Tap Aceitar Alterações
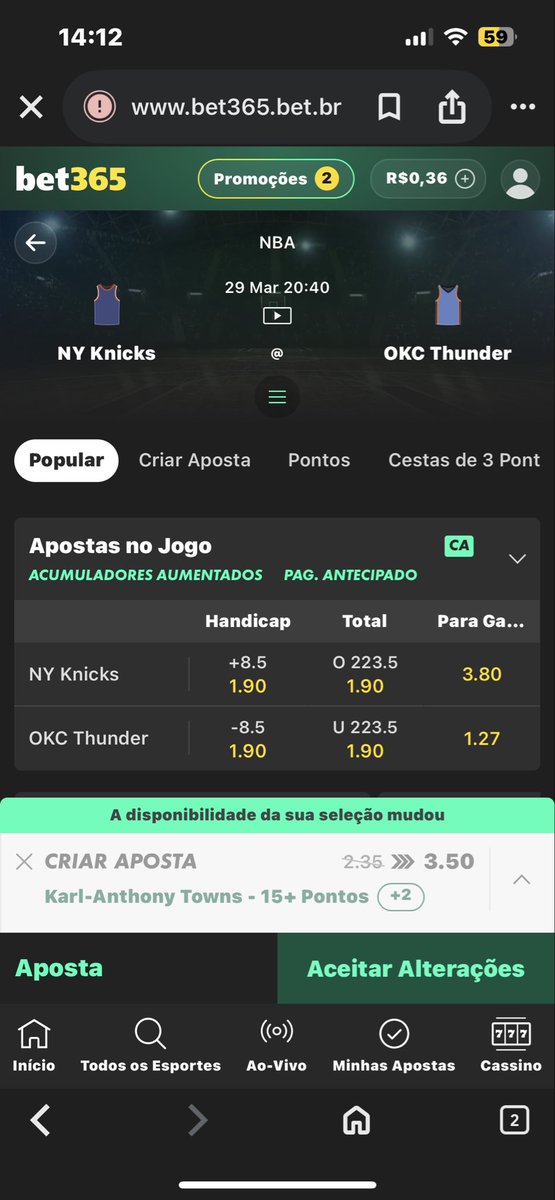This screenshot has height=1200, width=555. [x=416, y=968]
